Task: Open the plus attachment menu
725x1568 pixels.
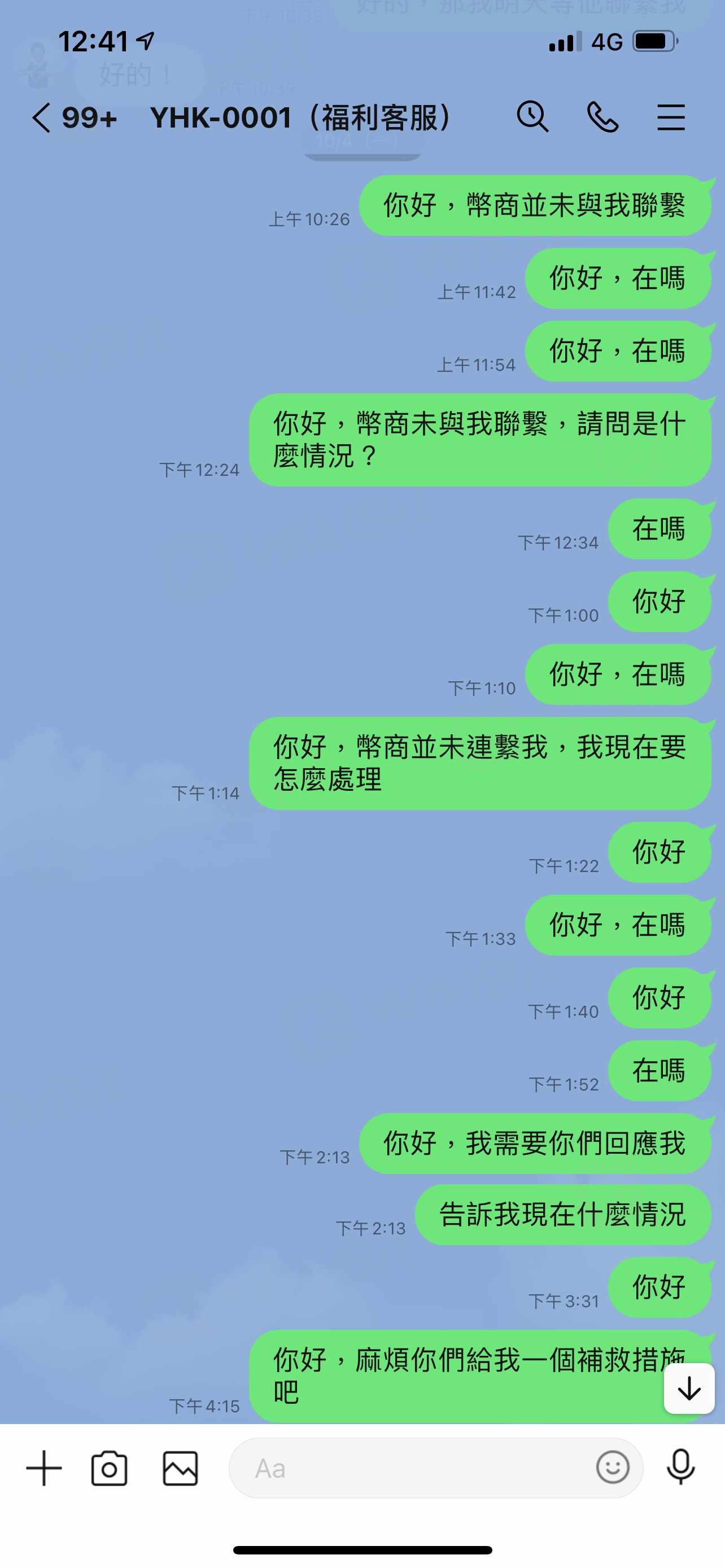Action: pos(44,1468)
